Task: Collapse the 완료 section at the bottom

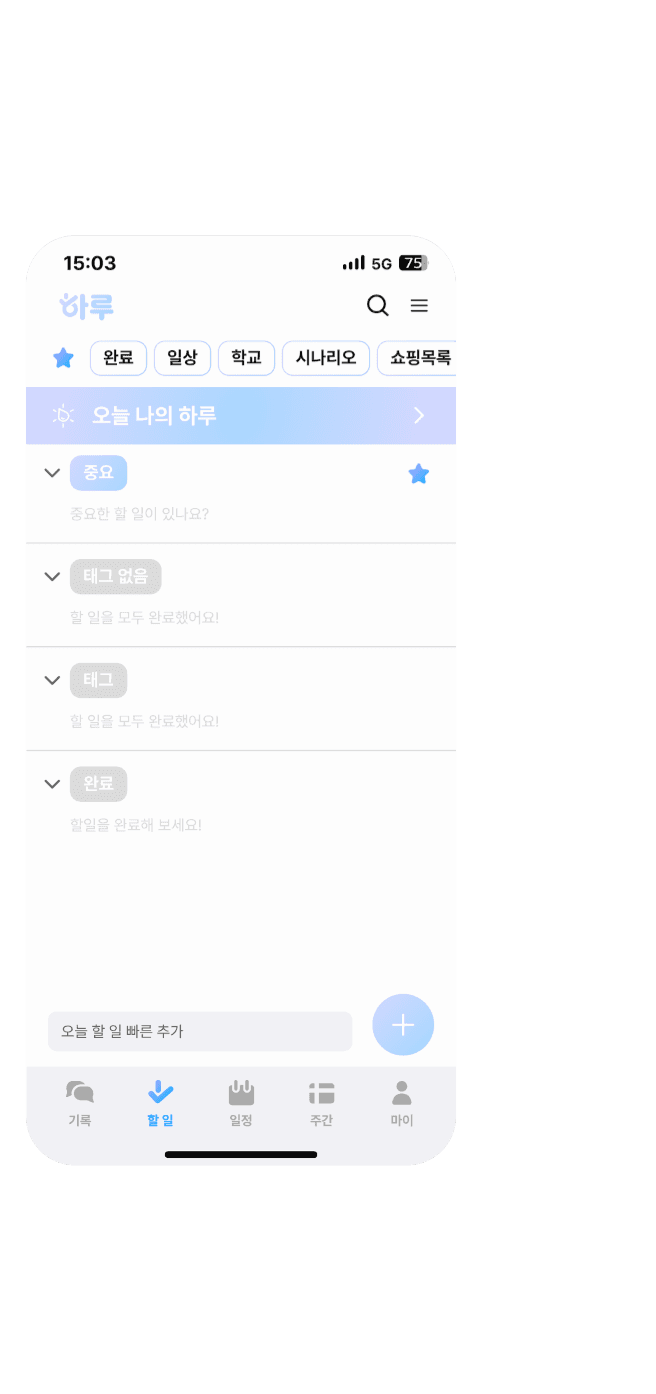Action: 52,784
